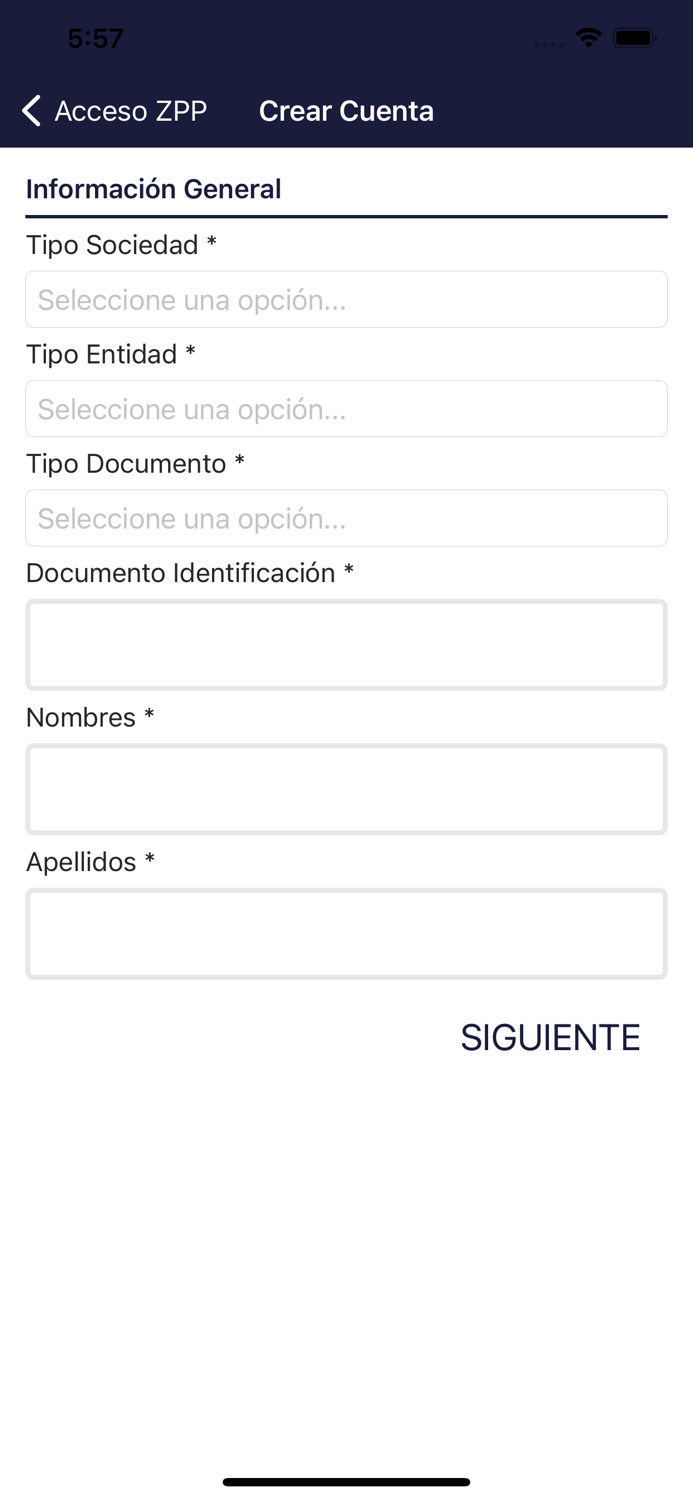
Task: Continue with the SIGUIENTE button
Action: click(550, 1038)
